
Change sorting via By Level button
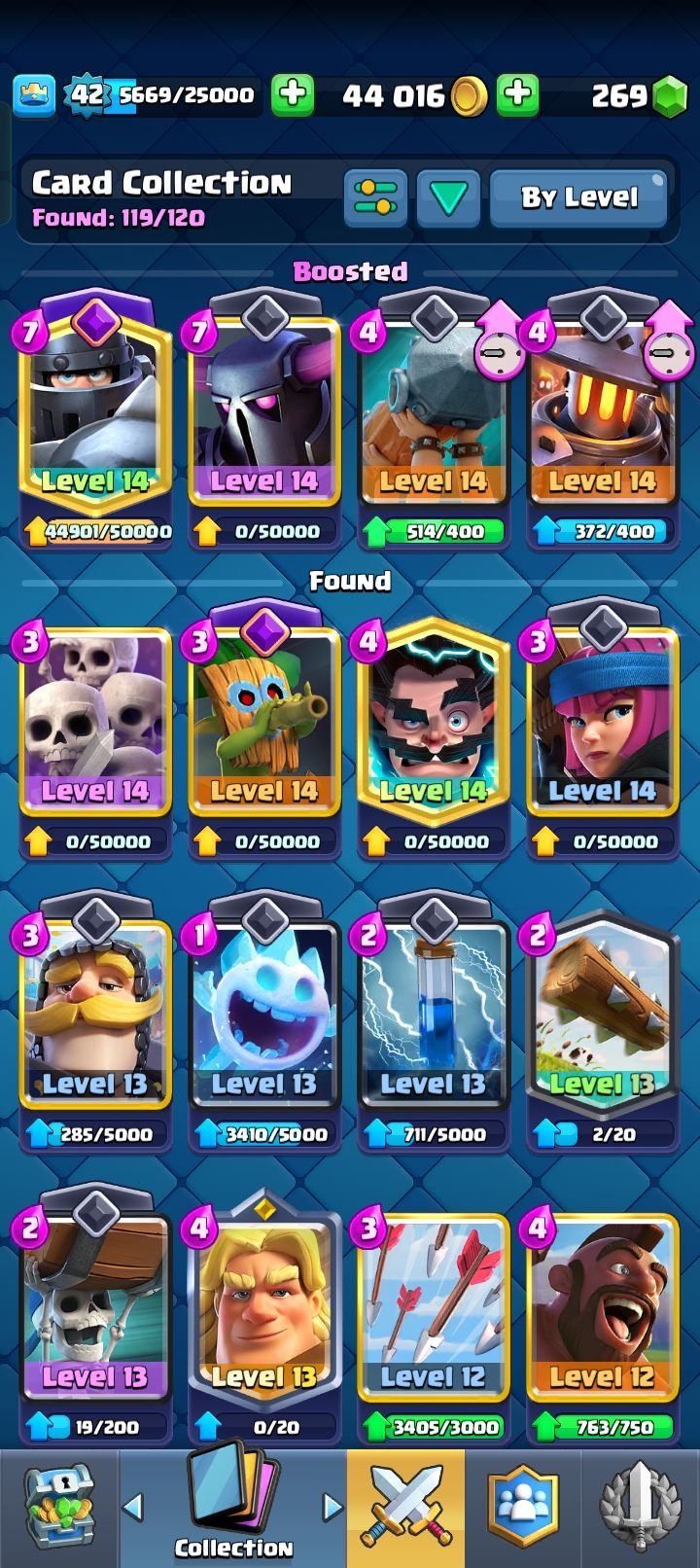point(578,197)
